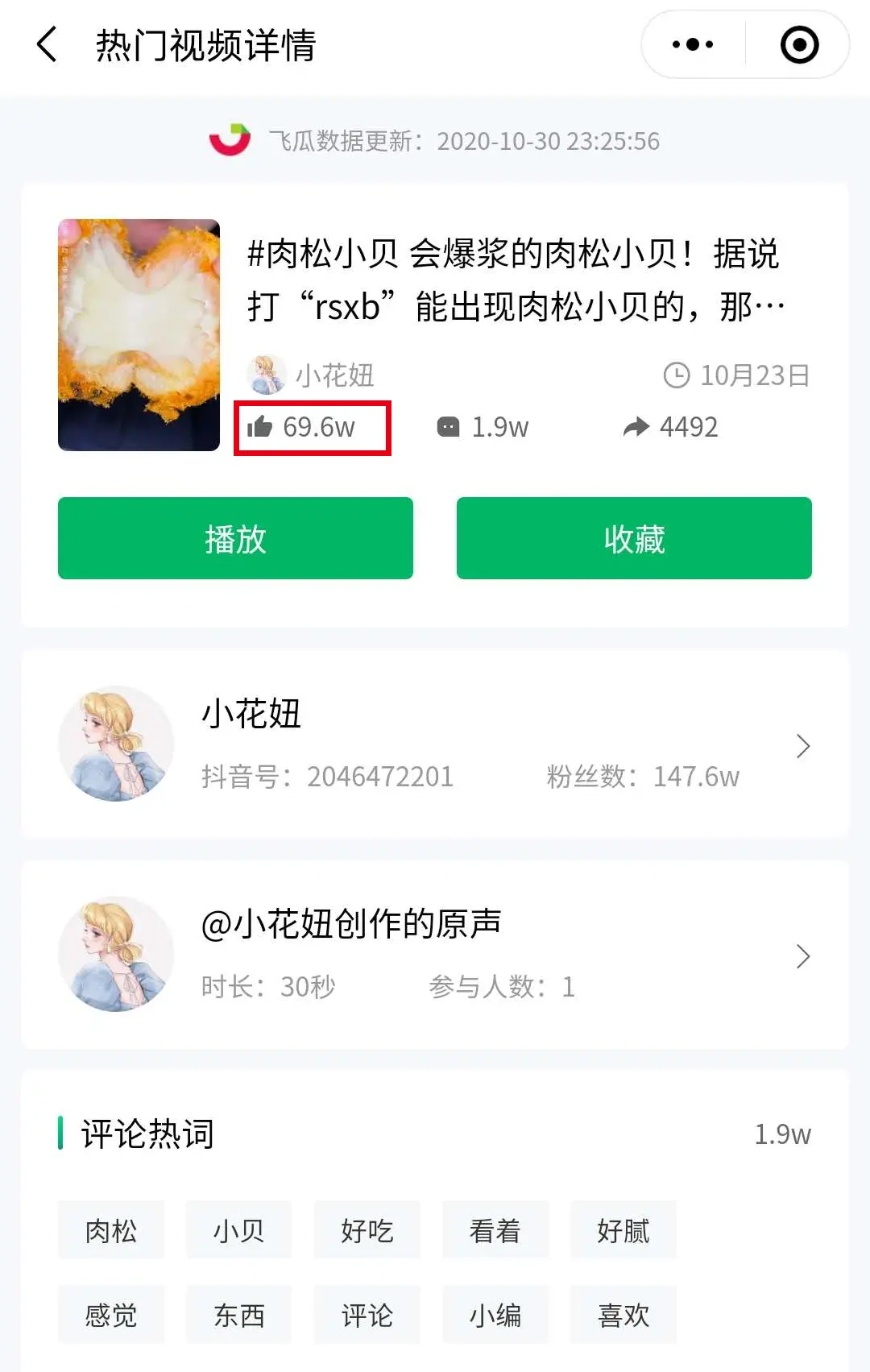Open the mini program more options menu

(x=693, y=44)
